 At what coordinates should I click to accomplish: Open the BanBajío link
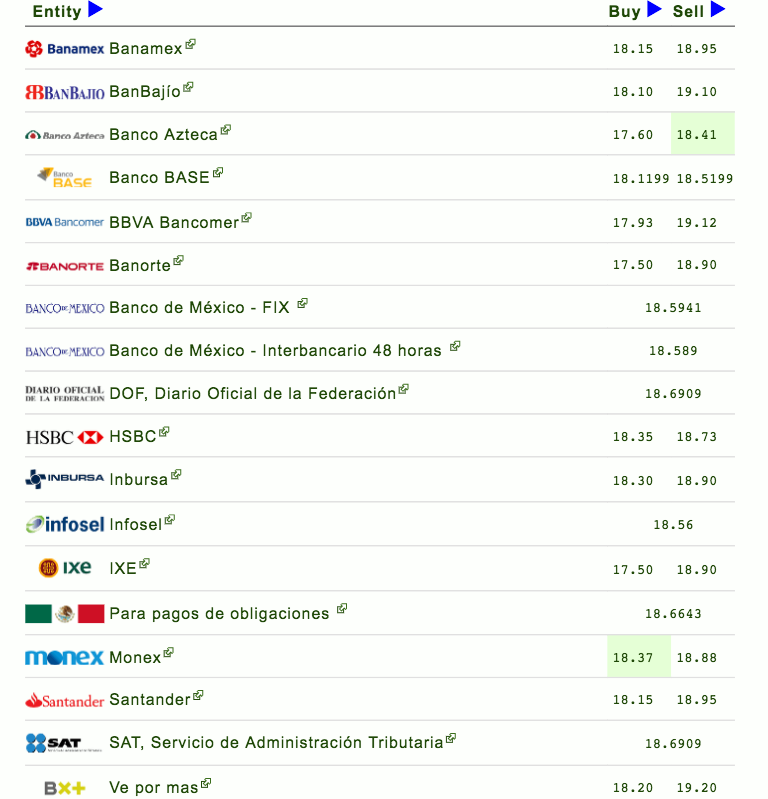145,91
